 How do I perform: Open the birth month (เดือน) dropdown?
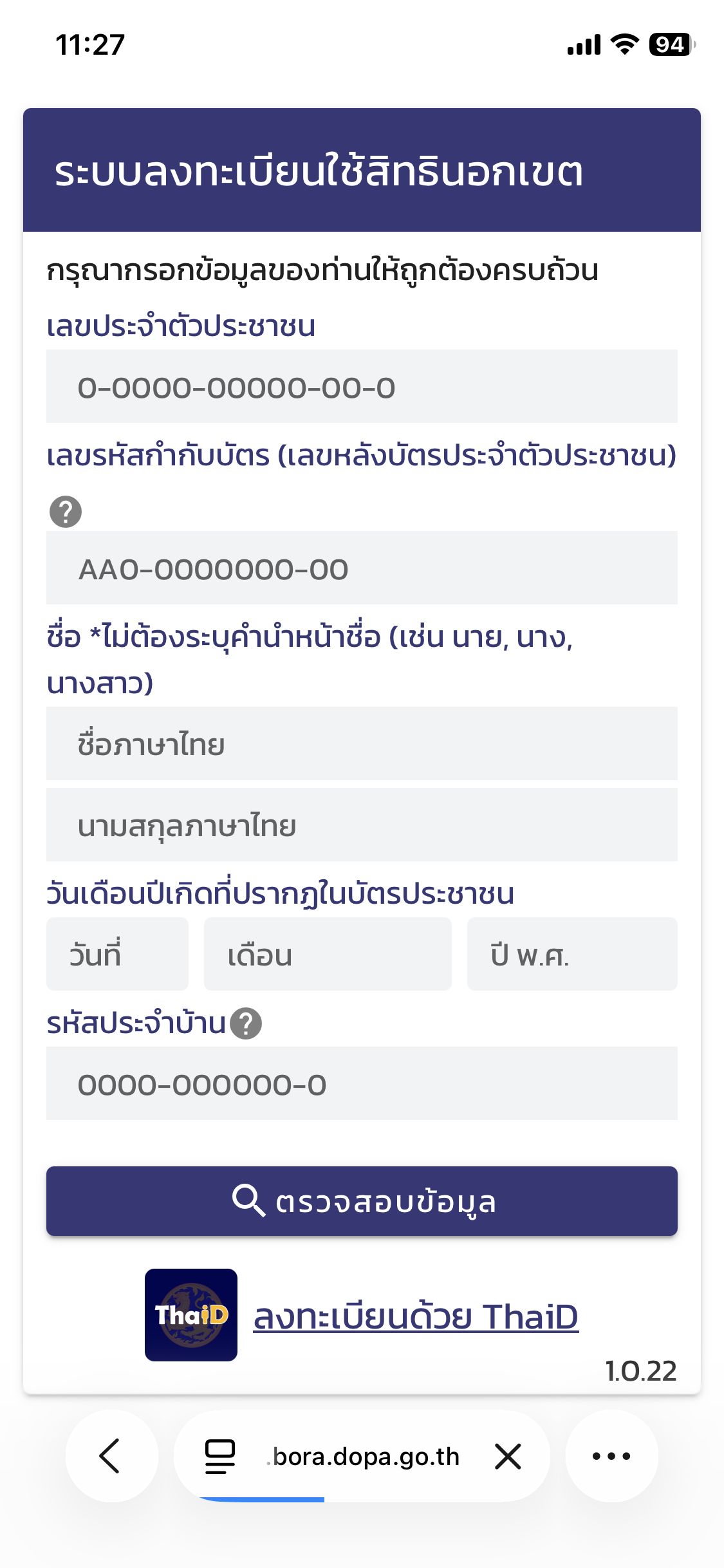(x=327, y=955)
